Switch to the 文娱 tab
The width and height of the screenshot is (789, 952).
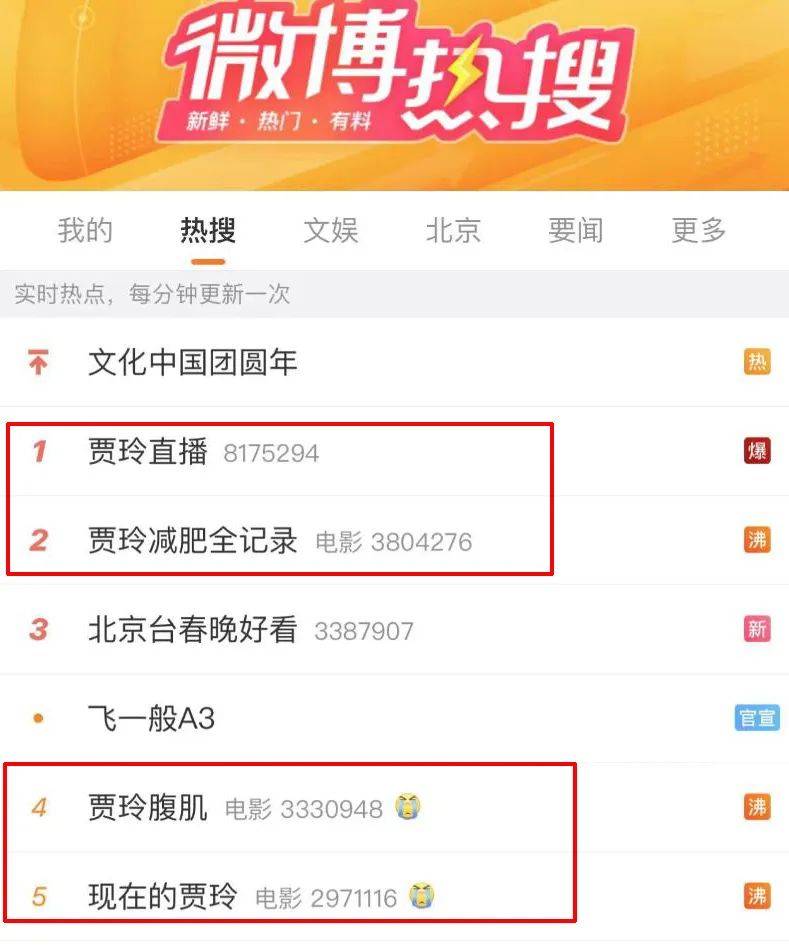(331, 231)
